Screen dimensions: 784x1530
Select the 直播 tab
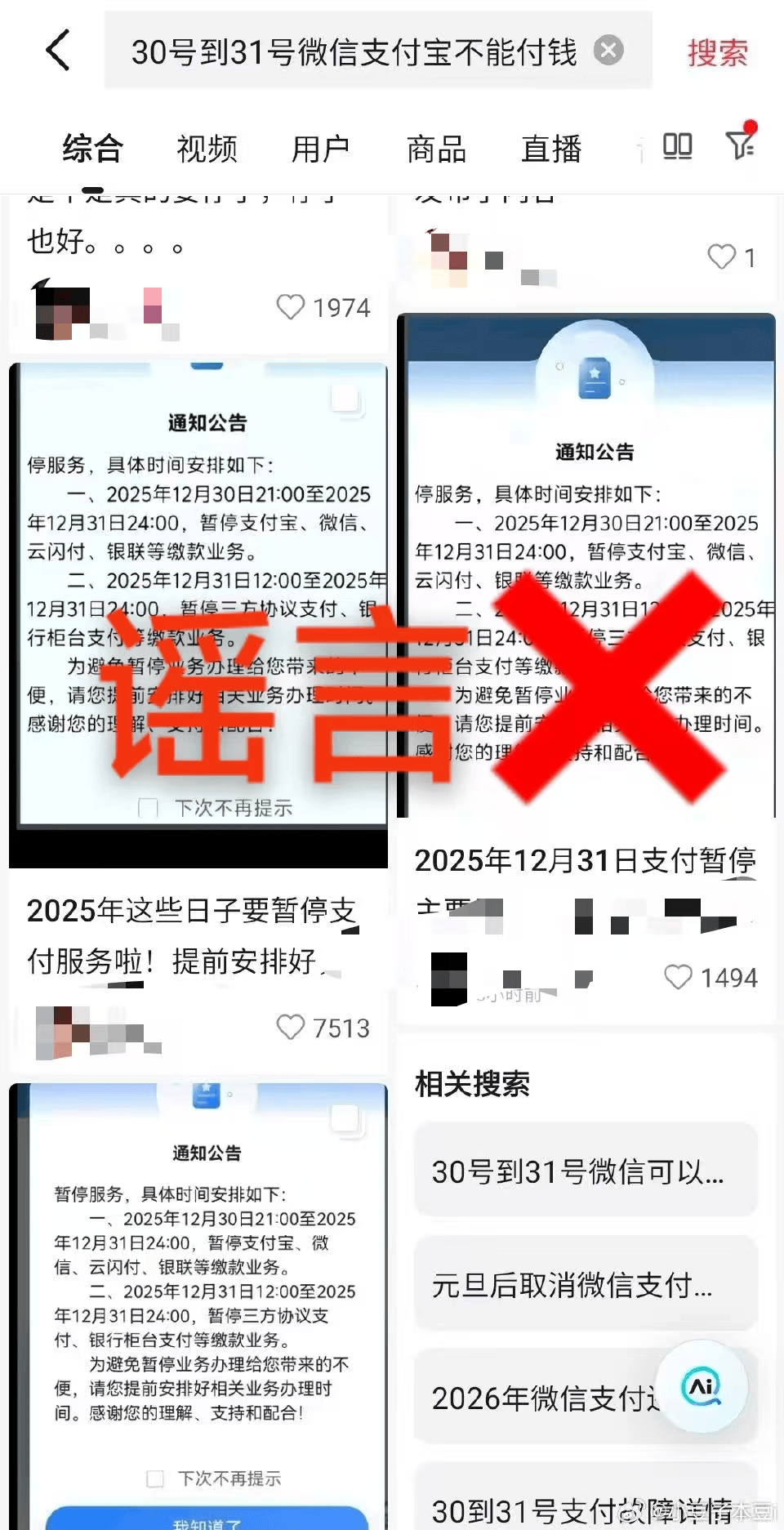(x=551, y=149)
